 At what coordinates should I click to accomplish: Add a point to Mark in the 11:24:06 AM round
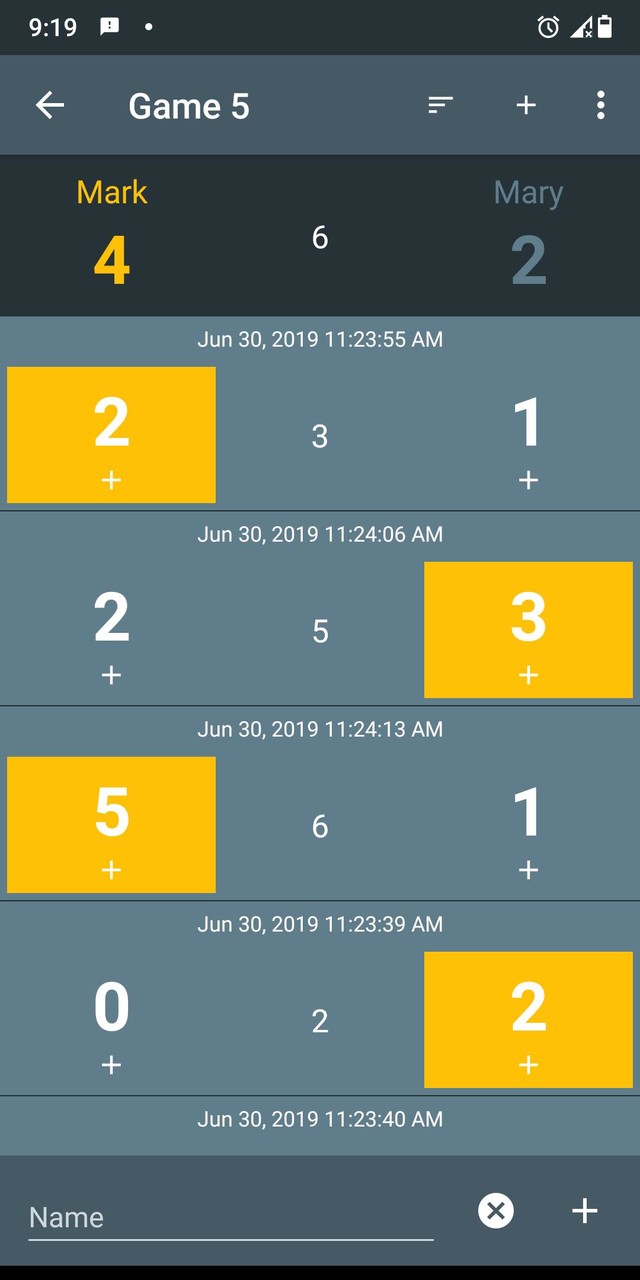tap(111, 676)
